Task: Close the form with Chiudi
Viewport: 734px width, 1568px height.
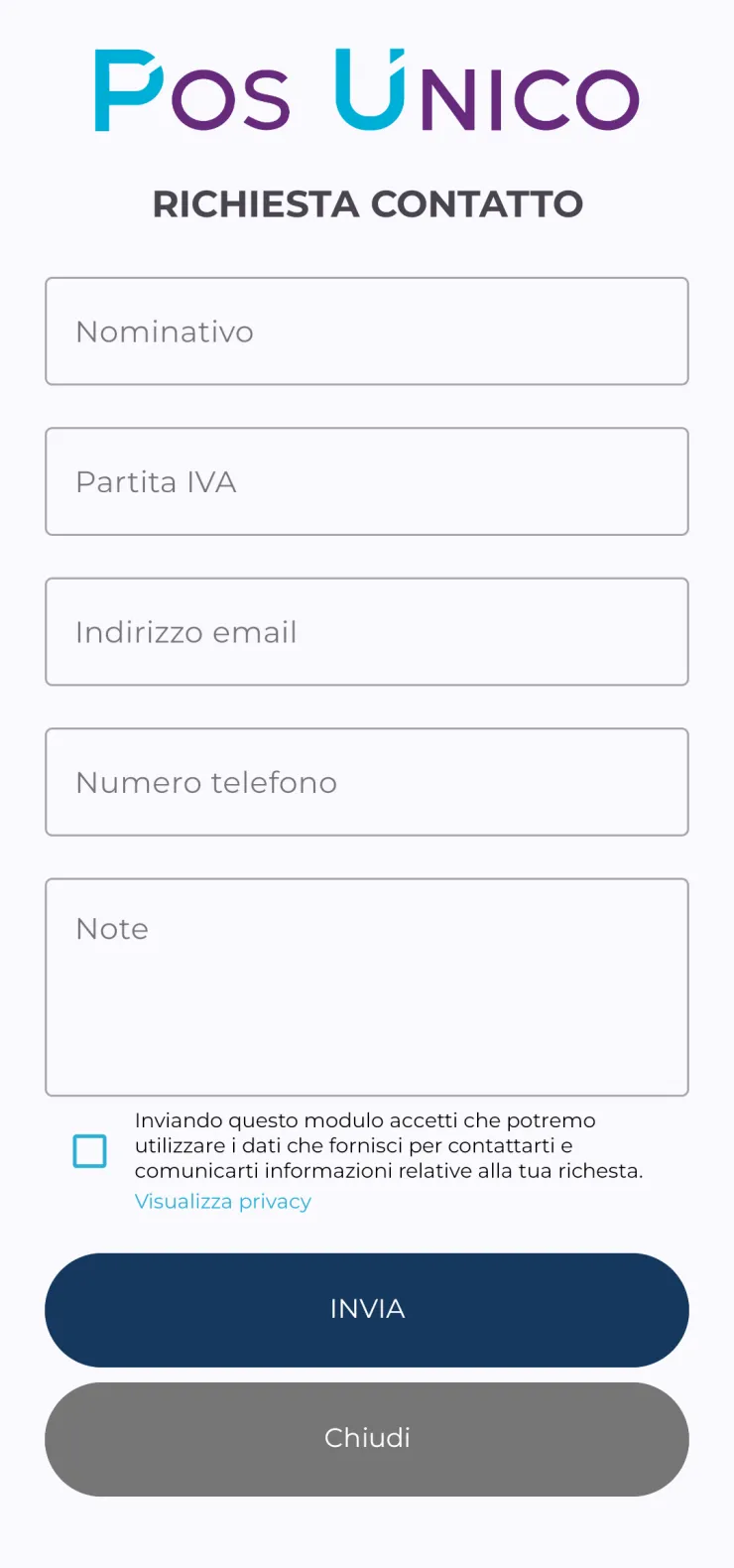Action: pyautogui.click(x=367, y=1439)
